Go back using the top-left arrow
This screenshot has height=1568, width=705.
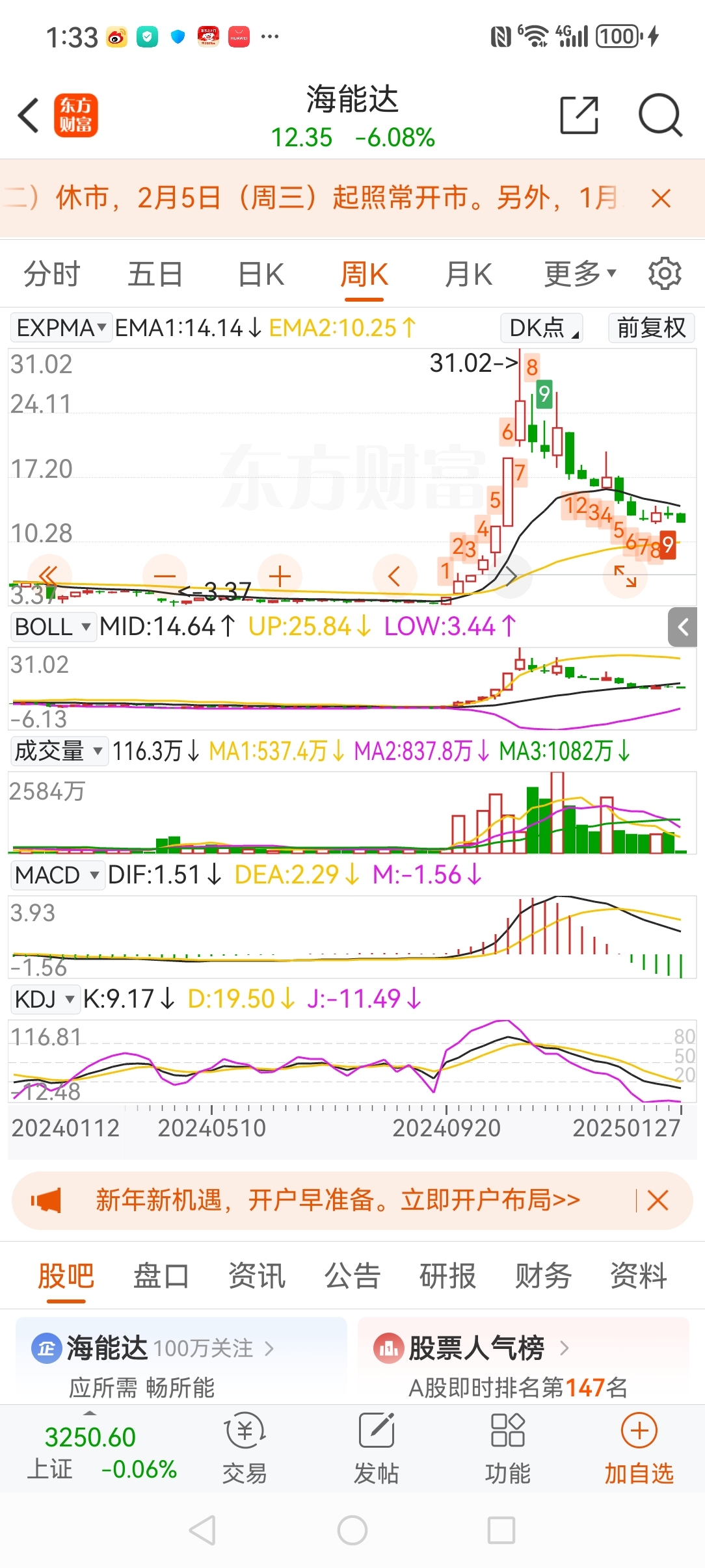point(29,116)
